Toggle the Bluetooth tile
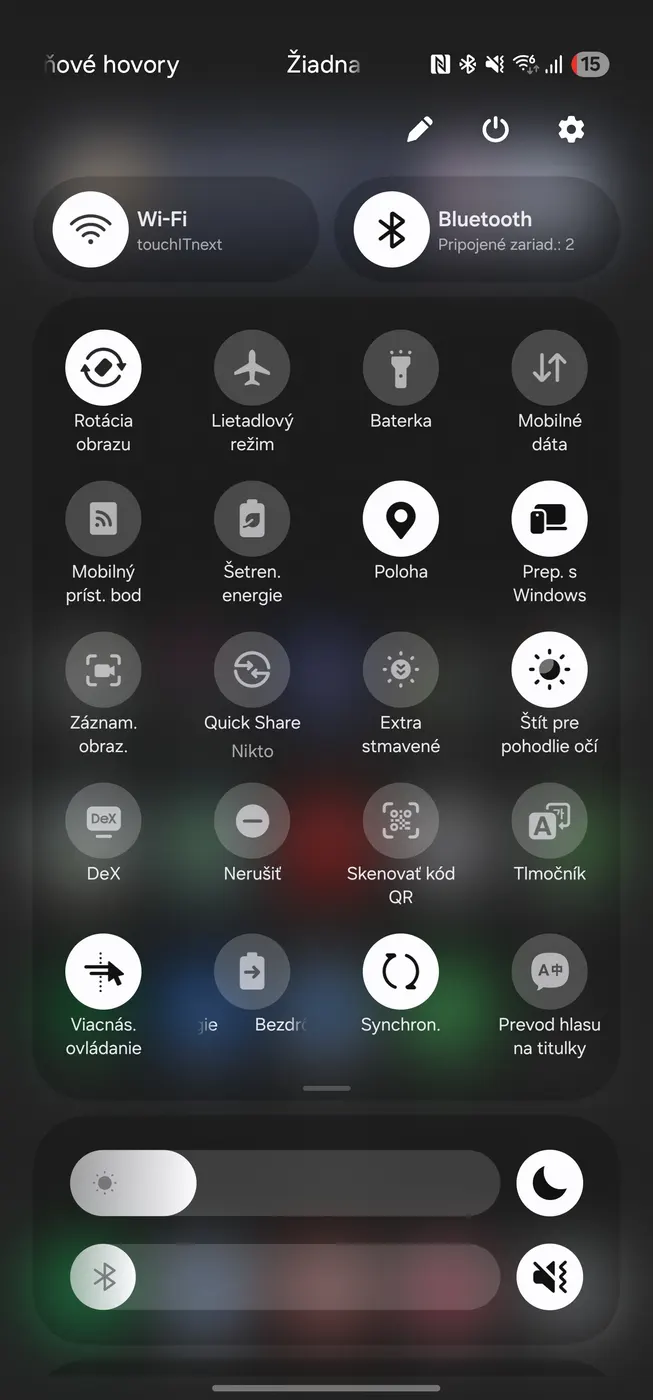The image size is (653, 1400). 392,230
